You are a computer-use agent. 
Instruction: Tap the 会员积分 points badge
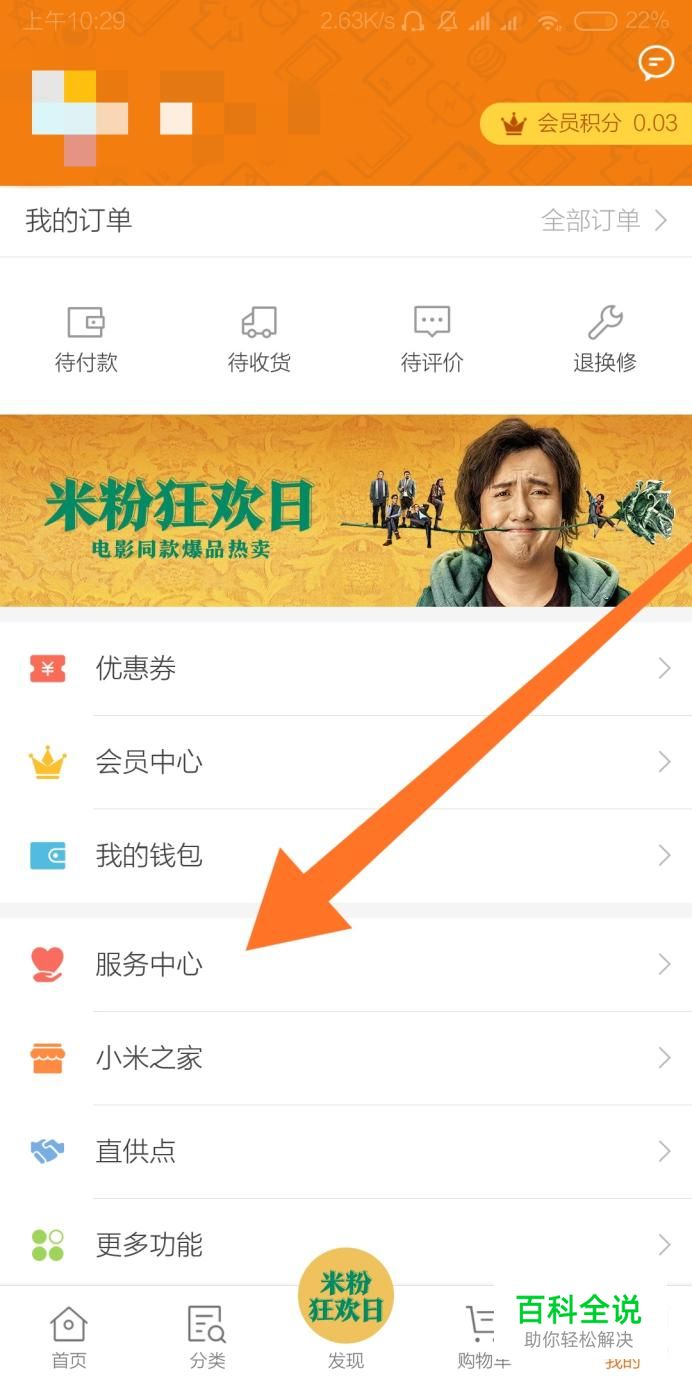pos(586,124)
